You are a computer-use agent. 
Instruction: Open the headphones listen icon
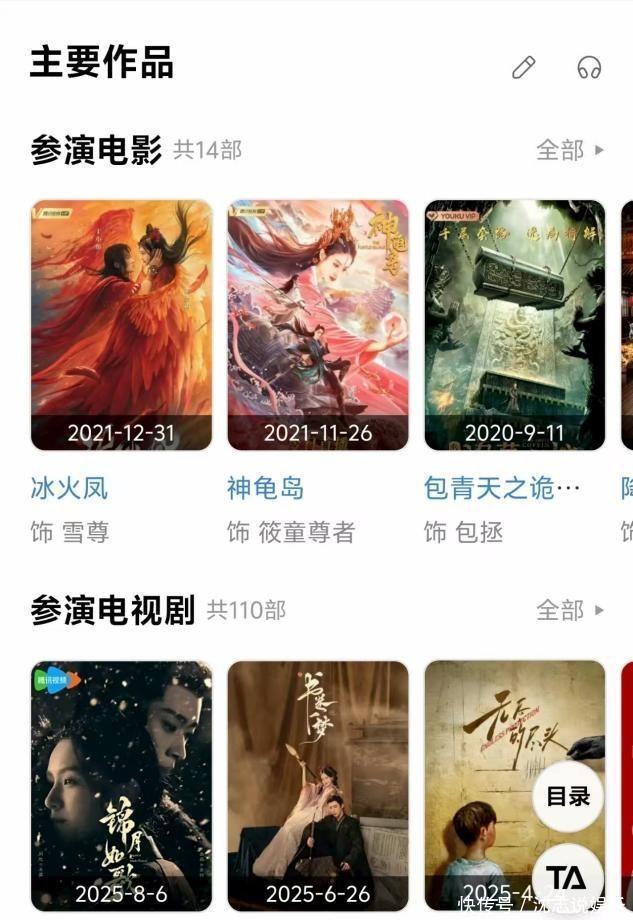tap(589, 67)
